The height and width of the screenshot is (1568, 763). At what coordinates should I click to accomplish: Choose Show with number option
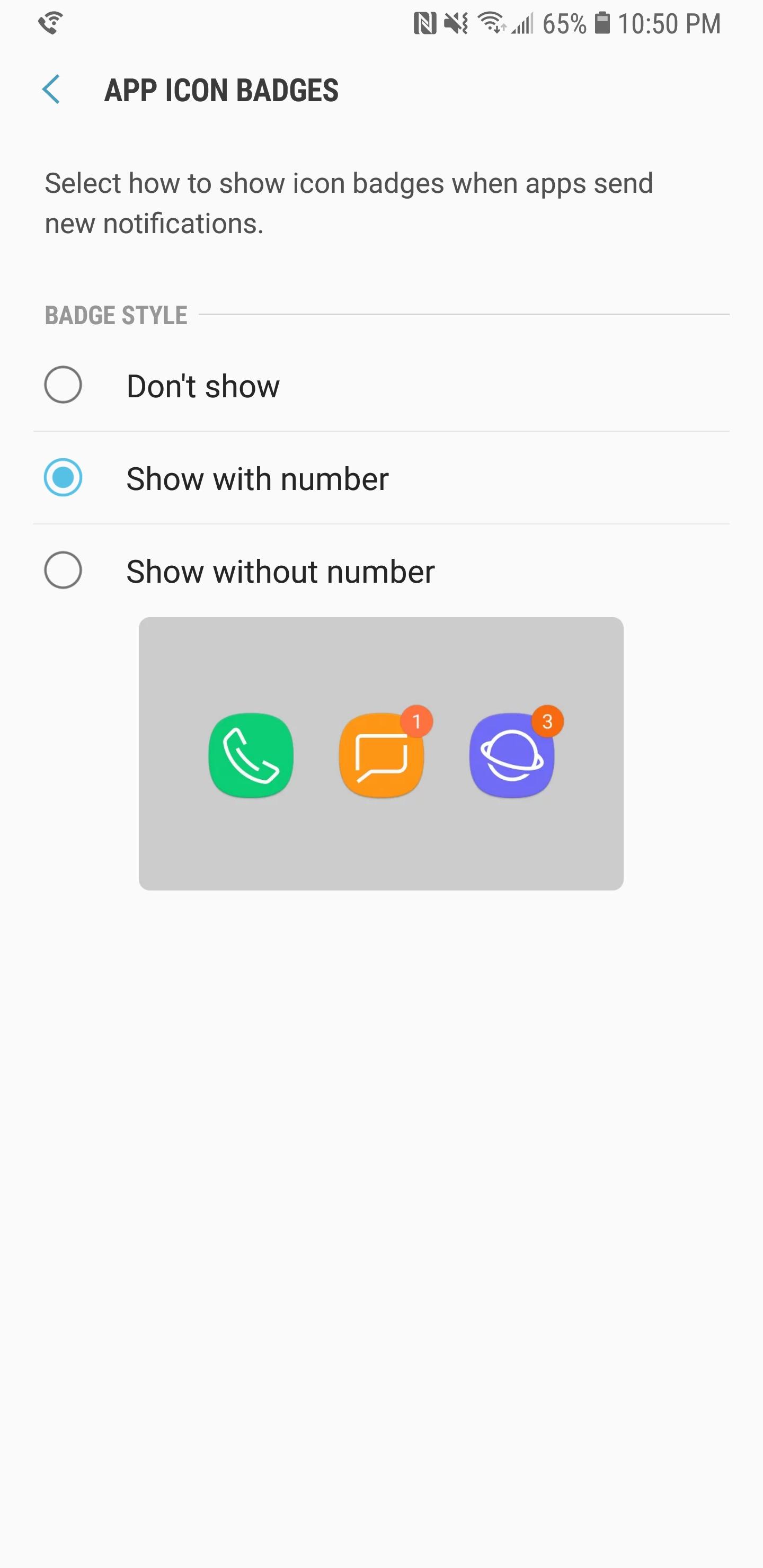tap(64, 478)
